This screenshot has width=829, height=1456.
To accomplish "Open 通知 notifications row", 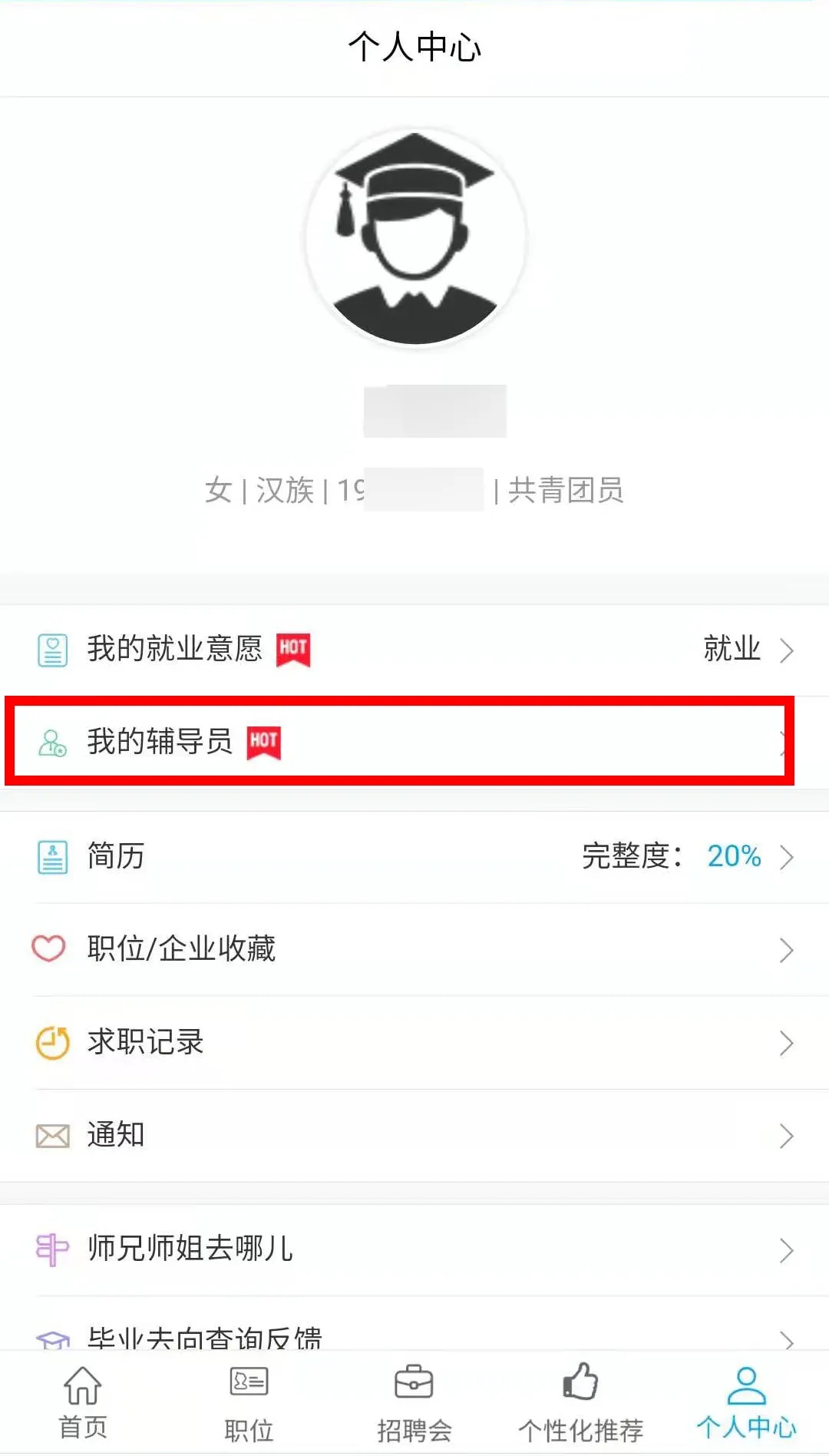I will 414,1135.
